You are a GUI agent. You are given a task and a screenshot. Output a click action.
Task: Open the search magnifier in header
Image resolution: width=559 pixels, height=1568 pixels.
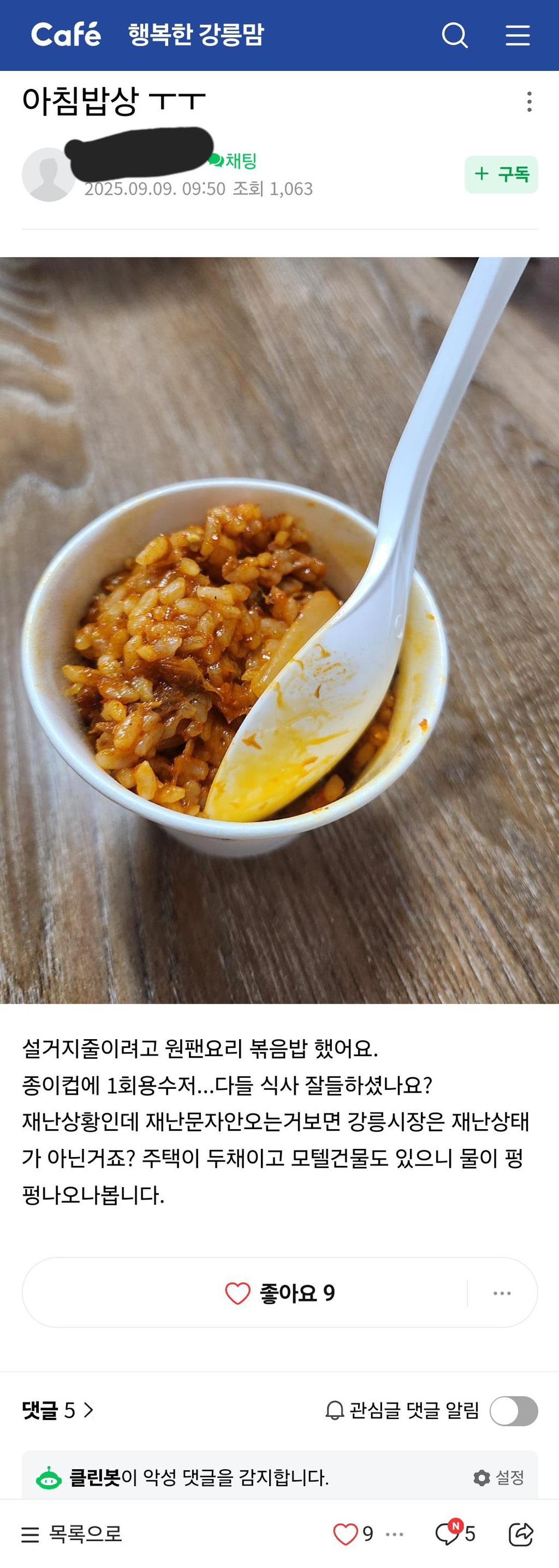click(454, 35)
